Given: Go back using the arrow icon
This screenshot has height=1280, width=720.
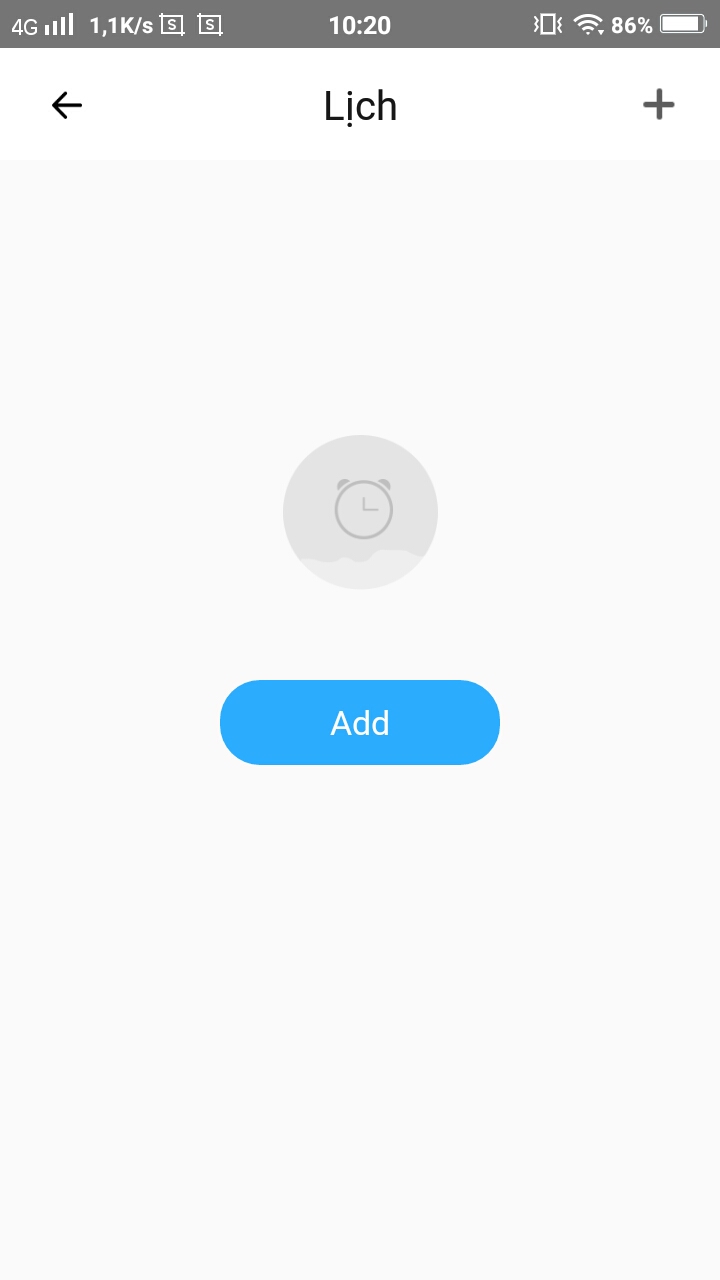Looking at the screenshot, I should [x=67, y=105].
